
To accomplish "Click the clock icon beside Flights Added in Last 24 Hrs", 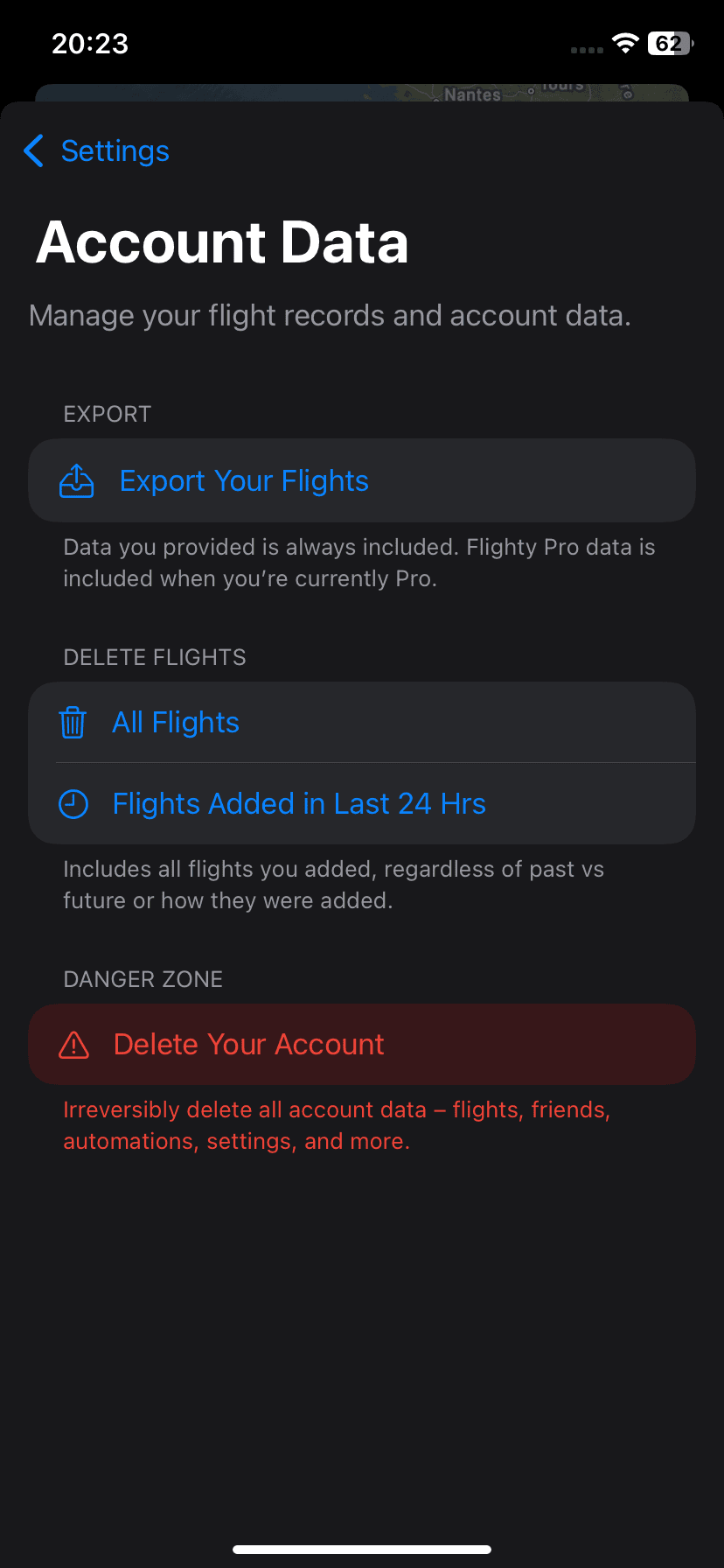I will click(x=73, y=803).
